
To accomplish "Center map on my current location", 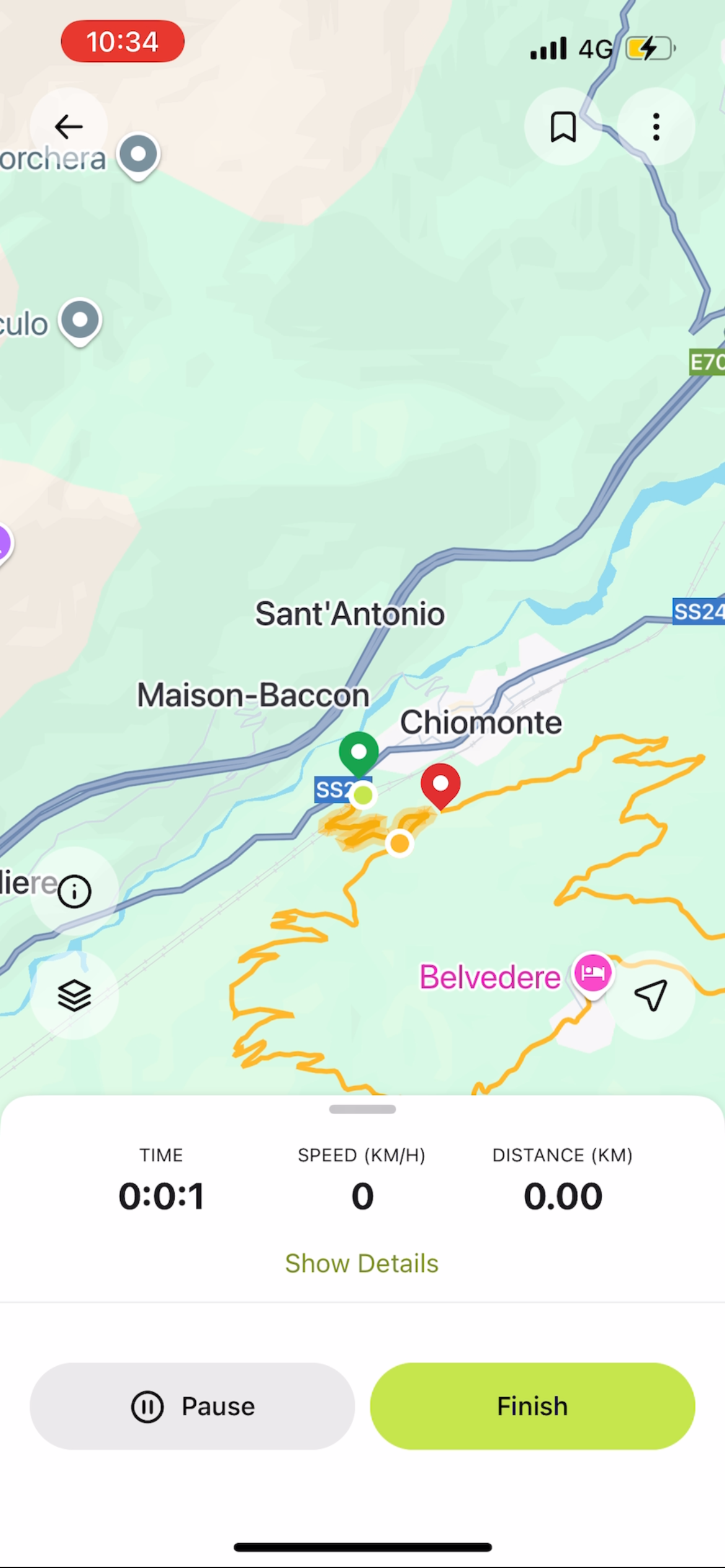I will [651, 995].
